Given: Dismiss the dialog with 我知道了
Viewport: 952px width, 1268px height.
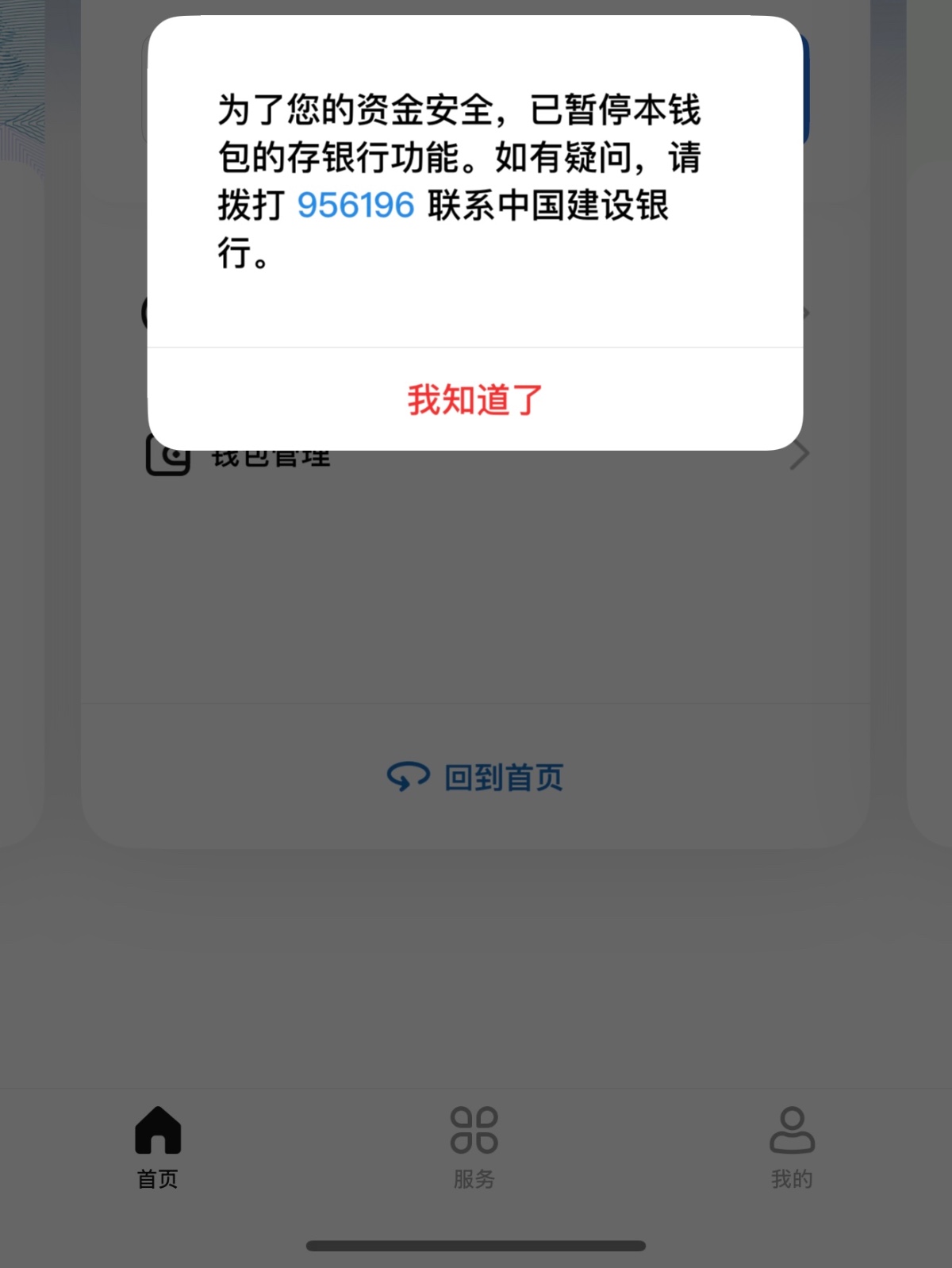Looking at the screenshot, I should coord(474,399).
